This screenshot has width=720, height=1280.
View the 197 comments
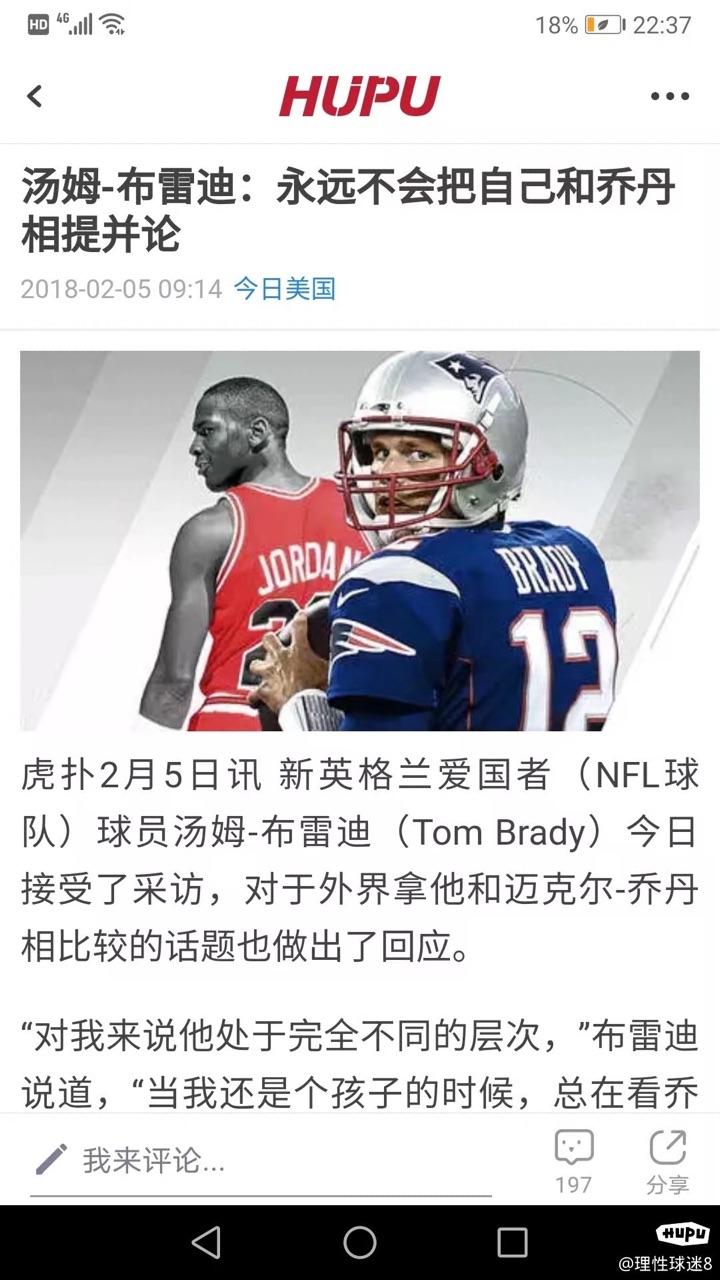[574, 1160]
